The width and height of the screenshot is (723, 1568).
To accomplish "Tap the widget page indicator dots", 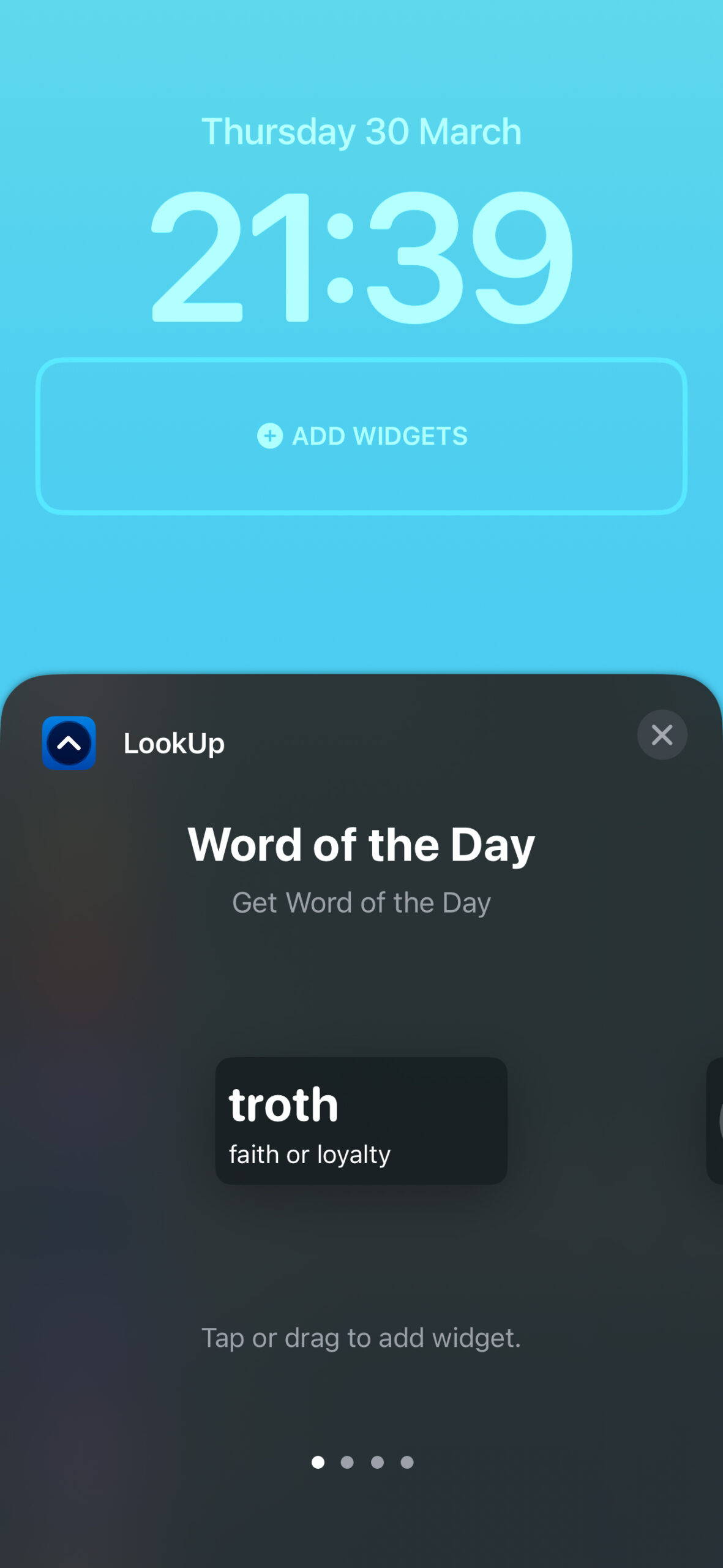I will coord(362,1462).
